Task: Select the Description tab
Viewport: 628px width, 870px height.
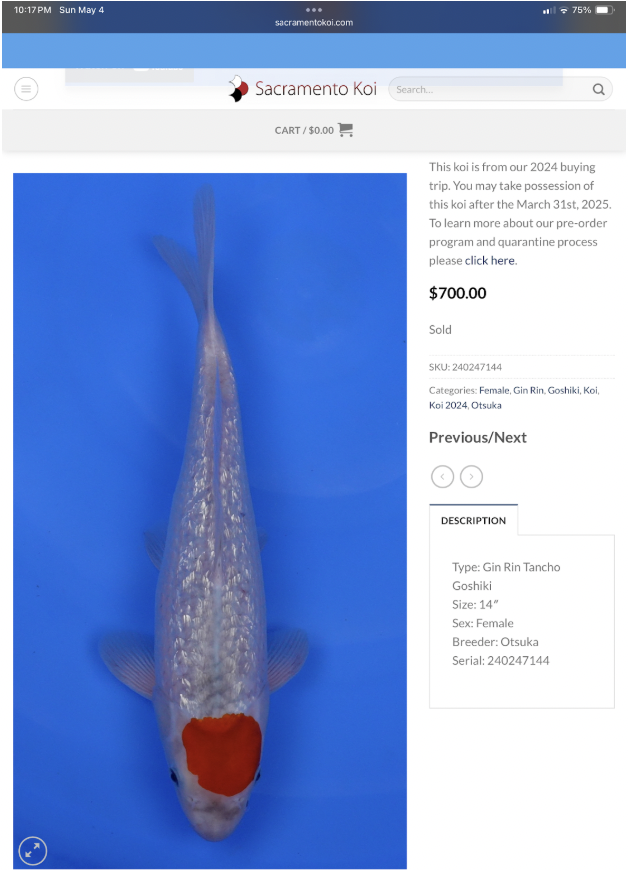Action: tap(473, 520)
